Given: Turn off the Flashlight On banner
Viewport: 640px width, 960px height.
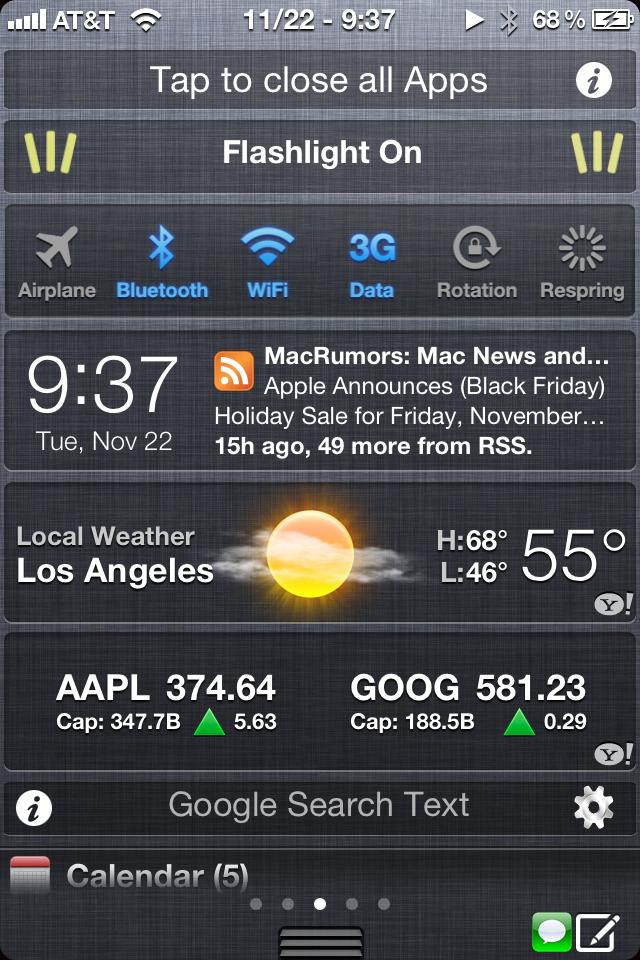Looking at the screenshot, I should tap(320, 154).
